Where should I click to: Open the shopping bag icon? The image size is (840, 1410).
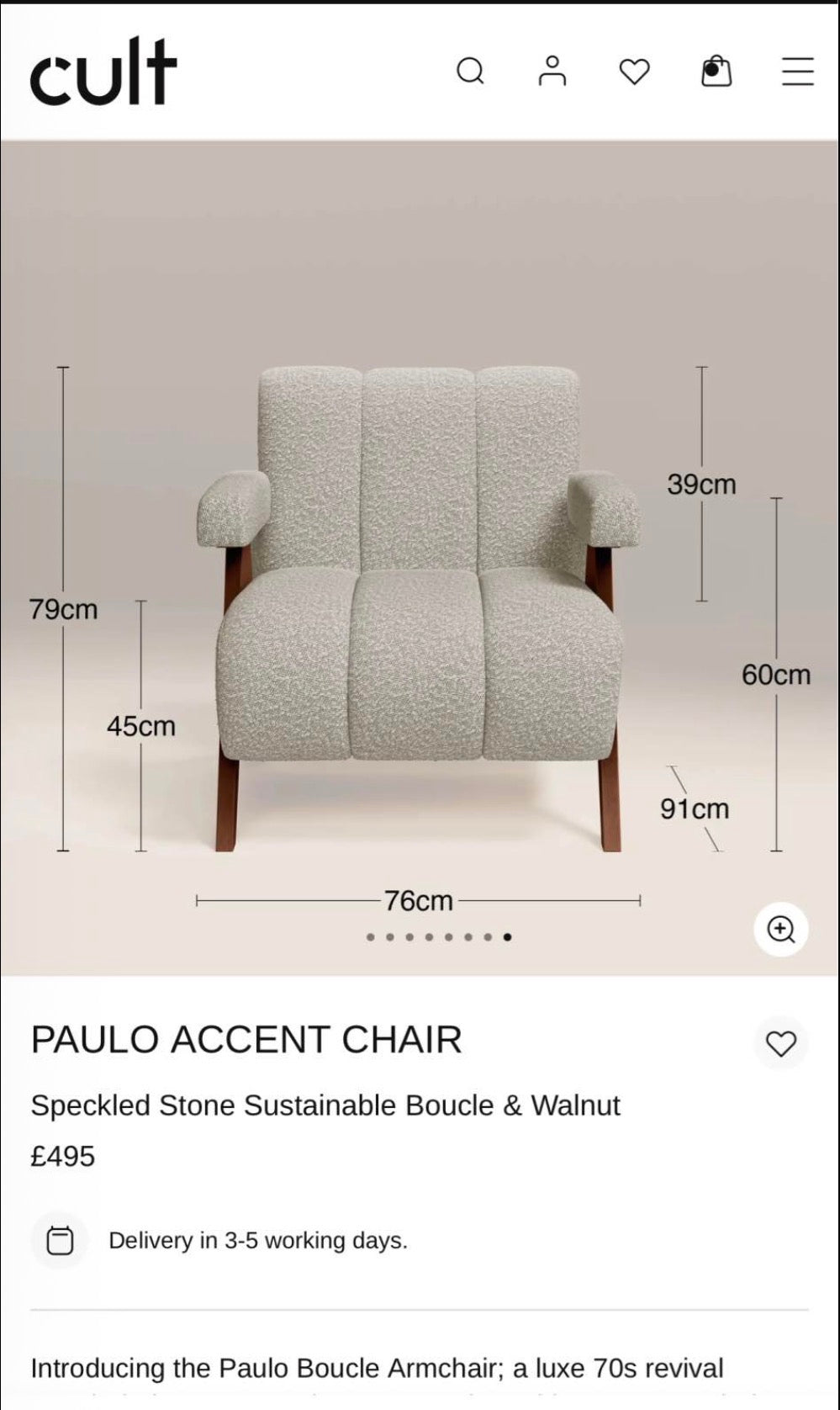715,72
